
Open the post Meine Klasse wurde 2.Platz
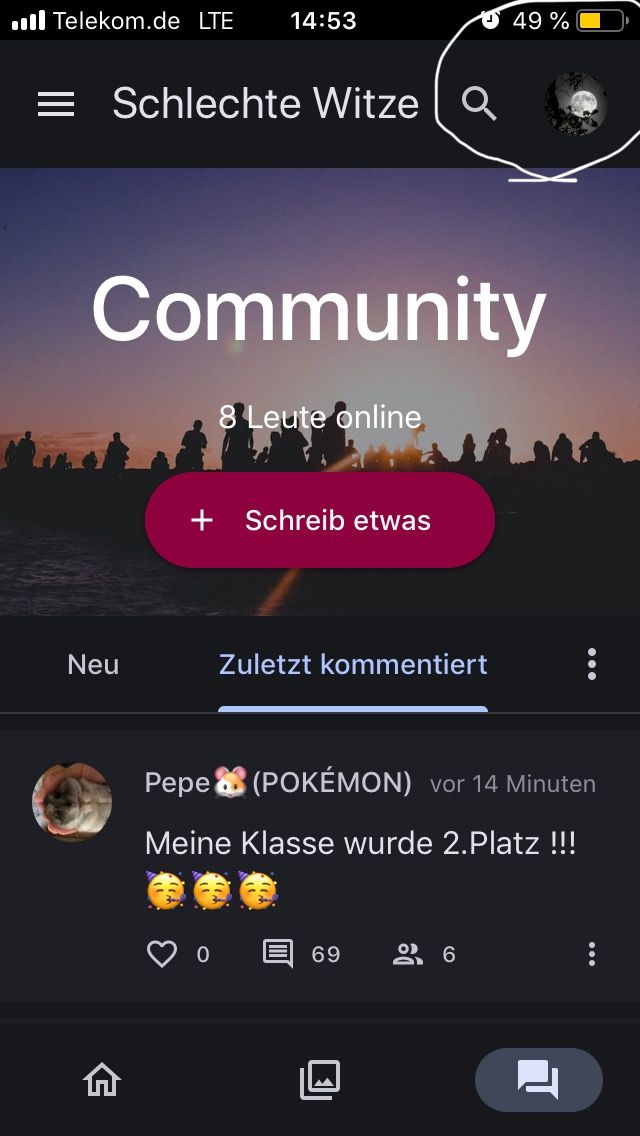pyautogui.click(x=360, y=843)
